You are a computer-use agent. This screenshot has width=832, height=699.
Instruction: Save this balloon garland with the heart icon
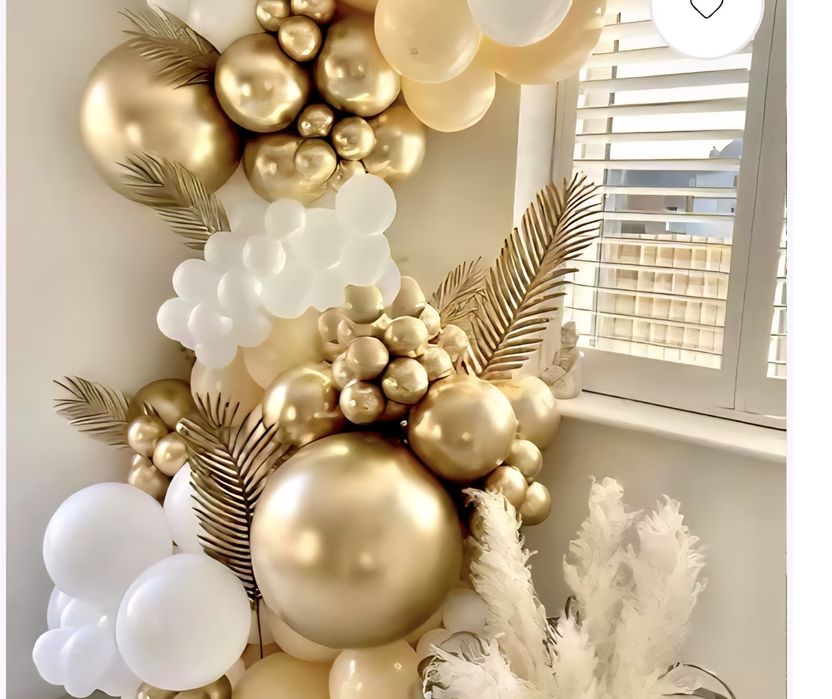tap(707, 10)
